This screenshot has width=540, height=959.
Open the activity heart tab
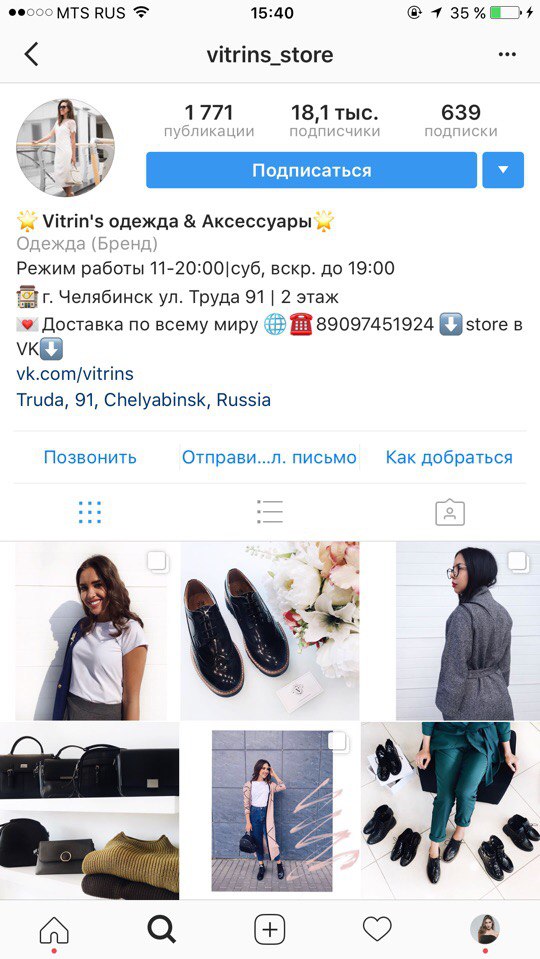point(377,930)
